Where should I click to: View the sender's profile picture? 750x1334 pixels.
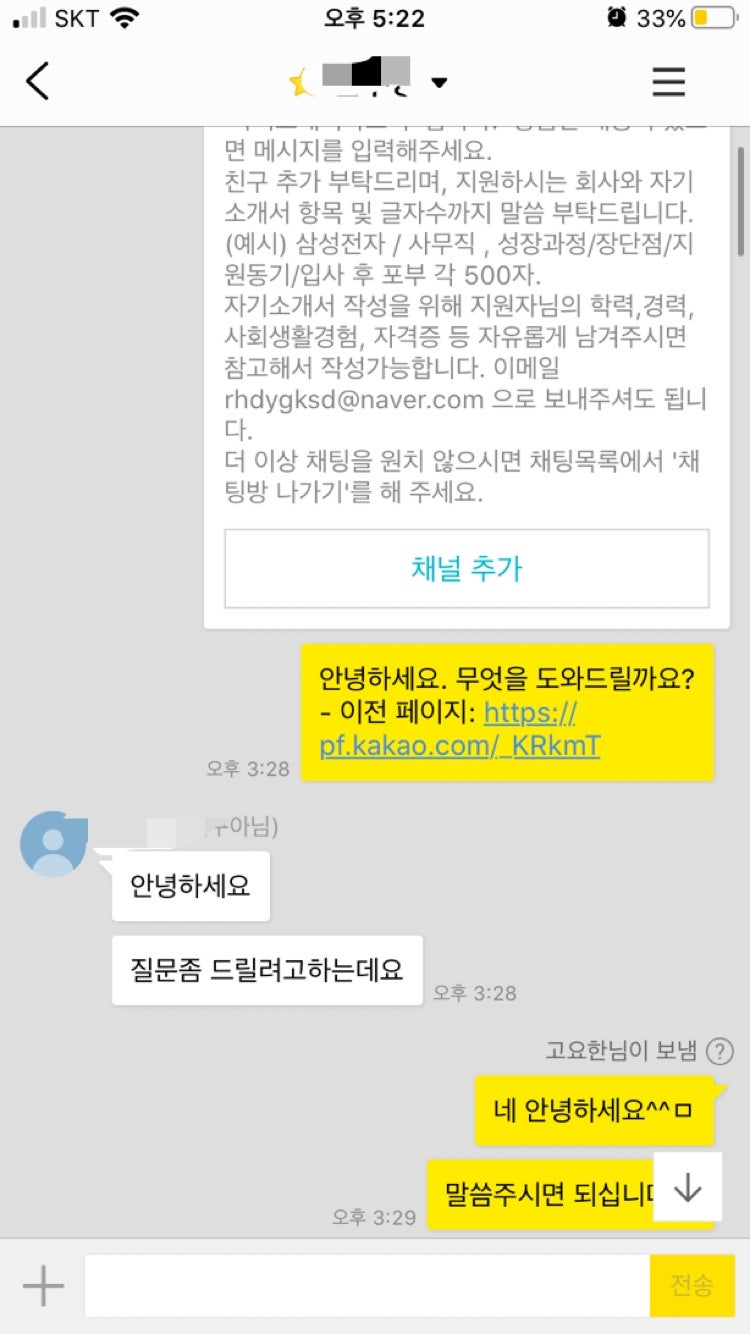(x=53, y=844)
